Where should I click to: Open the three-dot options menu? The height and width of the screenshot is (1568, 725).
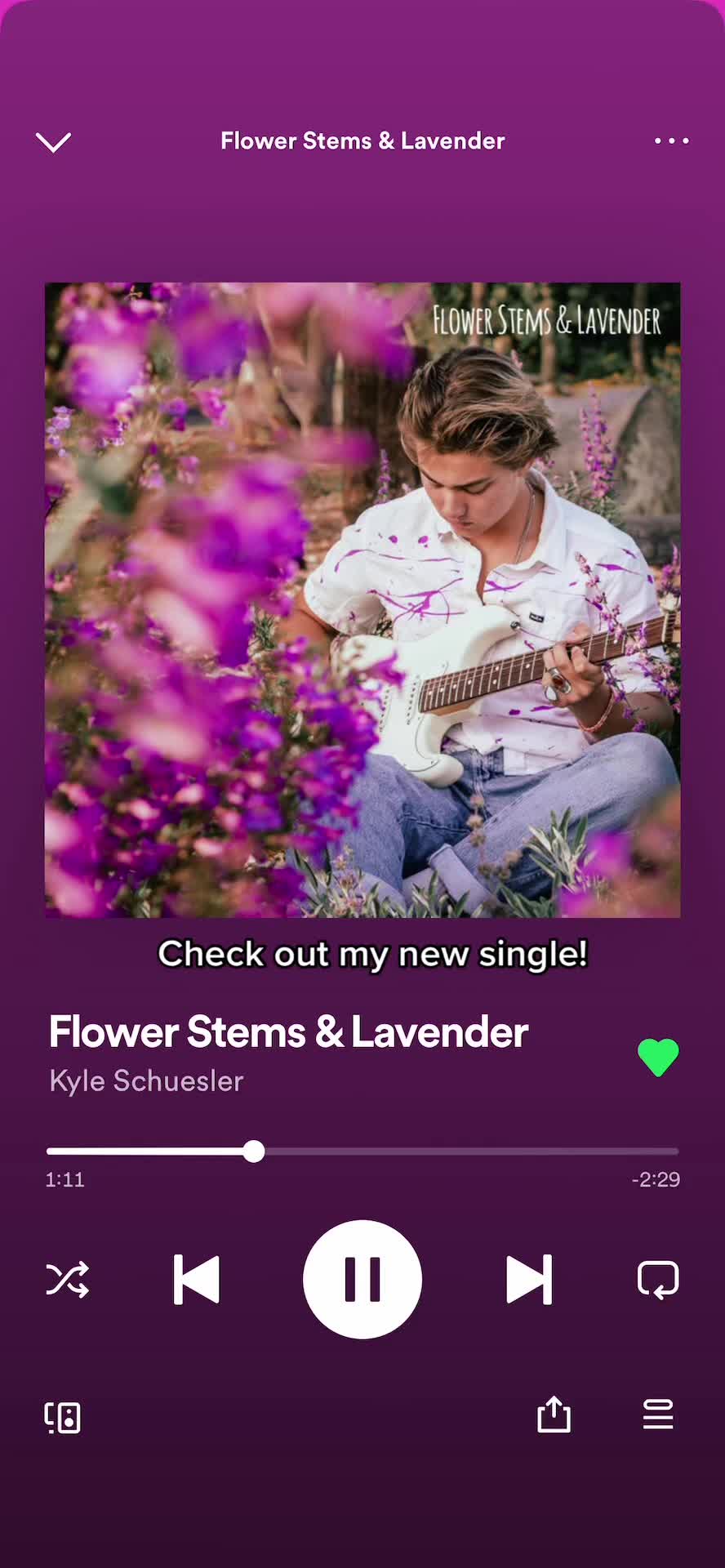pyautogui.click(x=671, y=141)
